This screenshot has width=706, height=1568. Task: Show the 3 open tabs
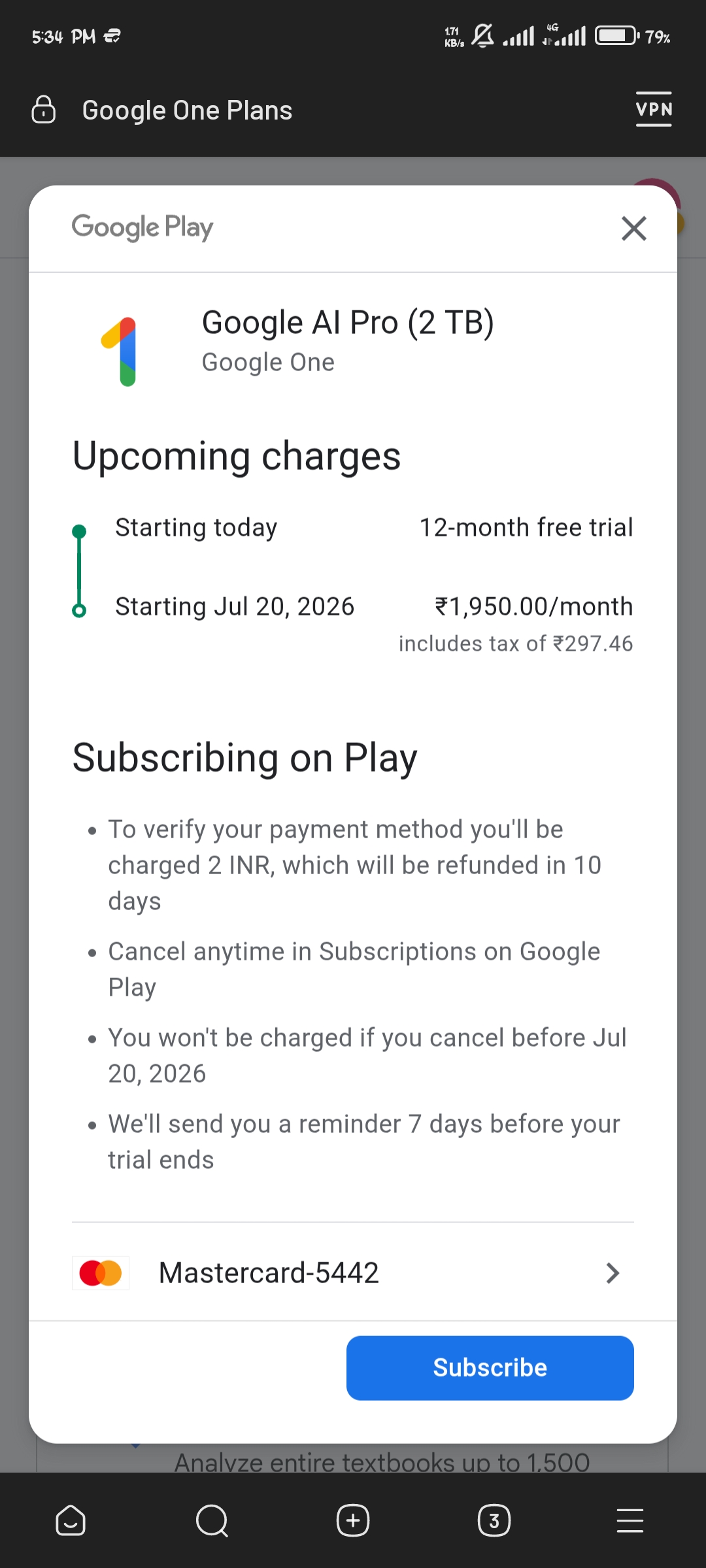pos(494,1521)
